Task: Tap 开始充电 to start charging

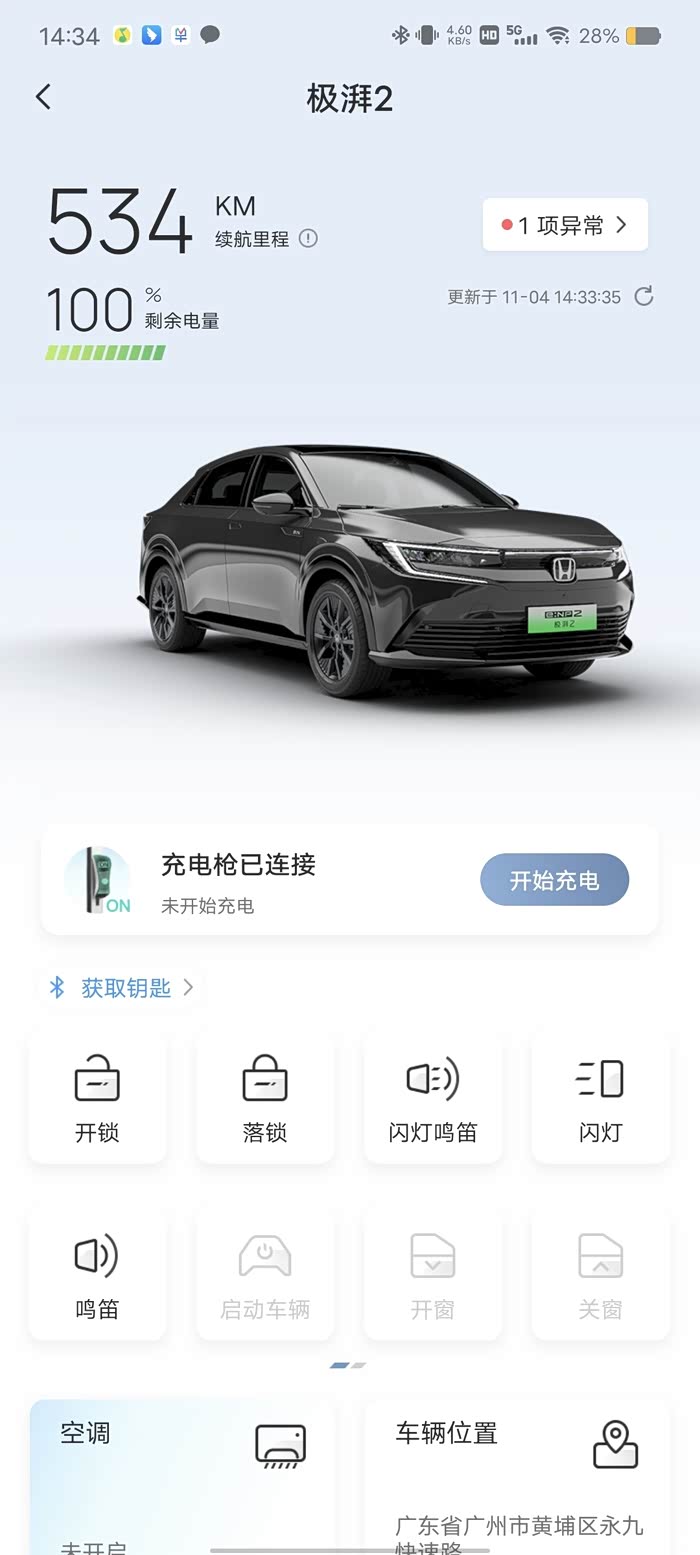Action: [x=554, y=880]
